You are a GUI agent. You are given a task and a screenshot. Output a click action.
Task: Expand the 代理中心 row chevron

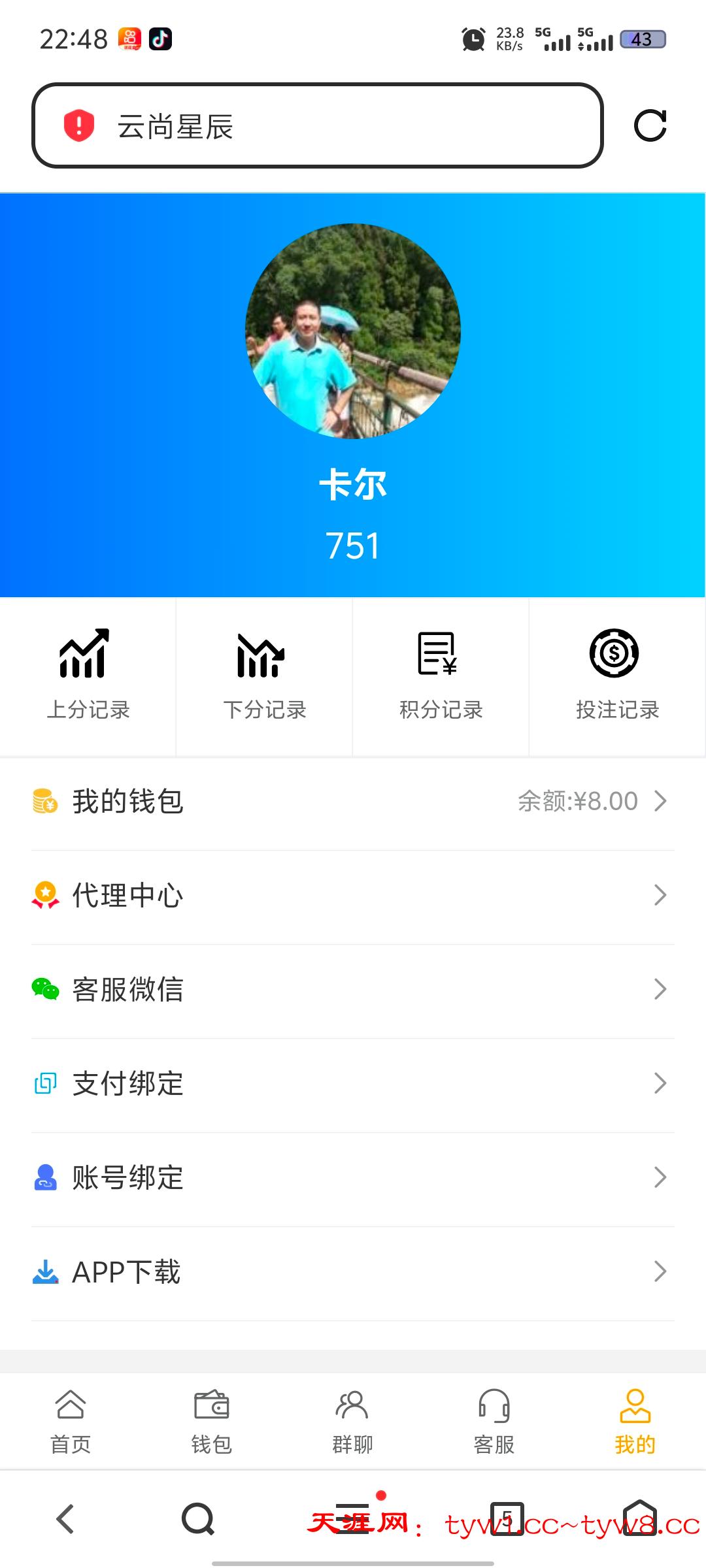[661, 895]
